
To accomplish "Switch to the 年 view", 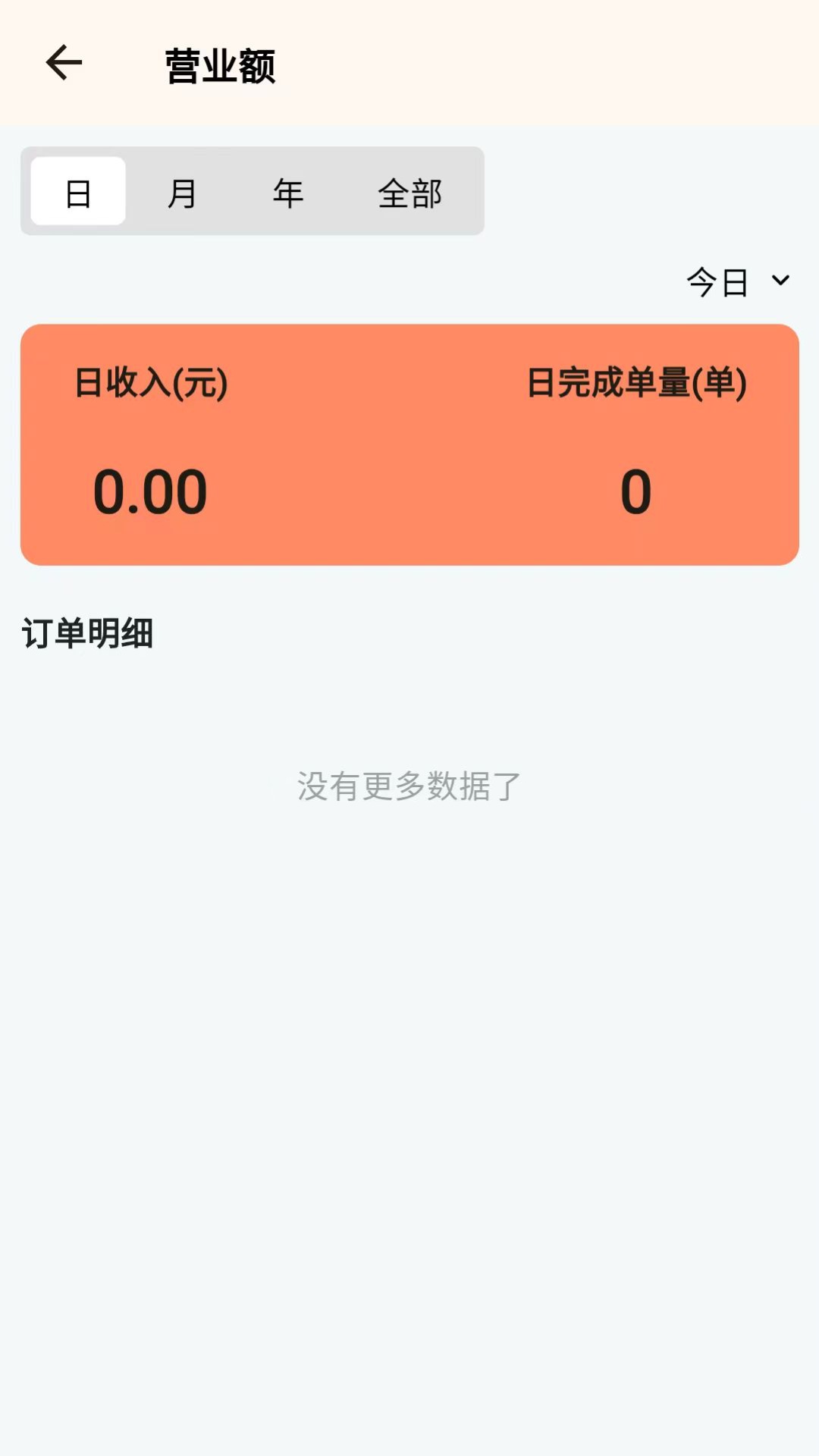I will pos(288,192).
